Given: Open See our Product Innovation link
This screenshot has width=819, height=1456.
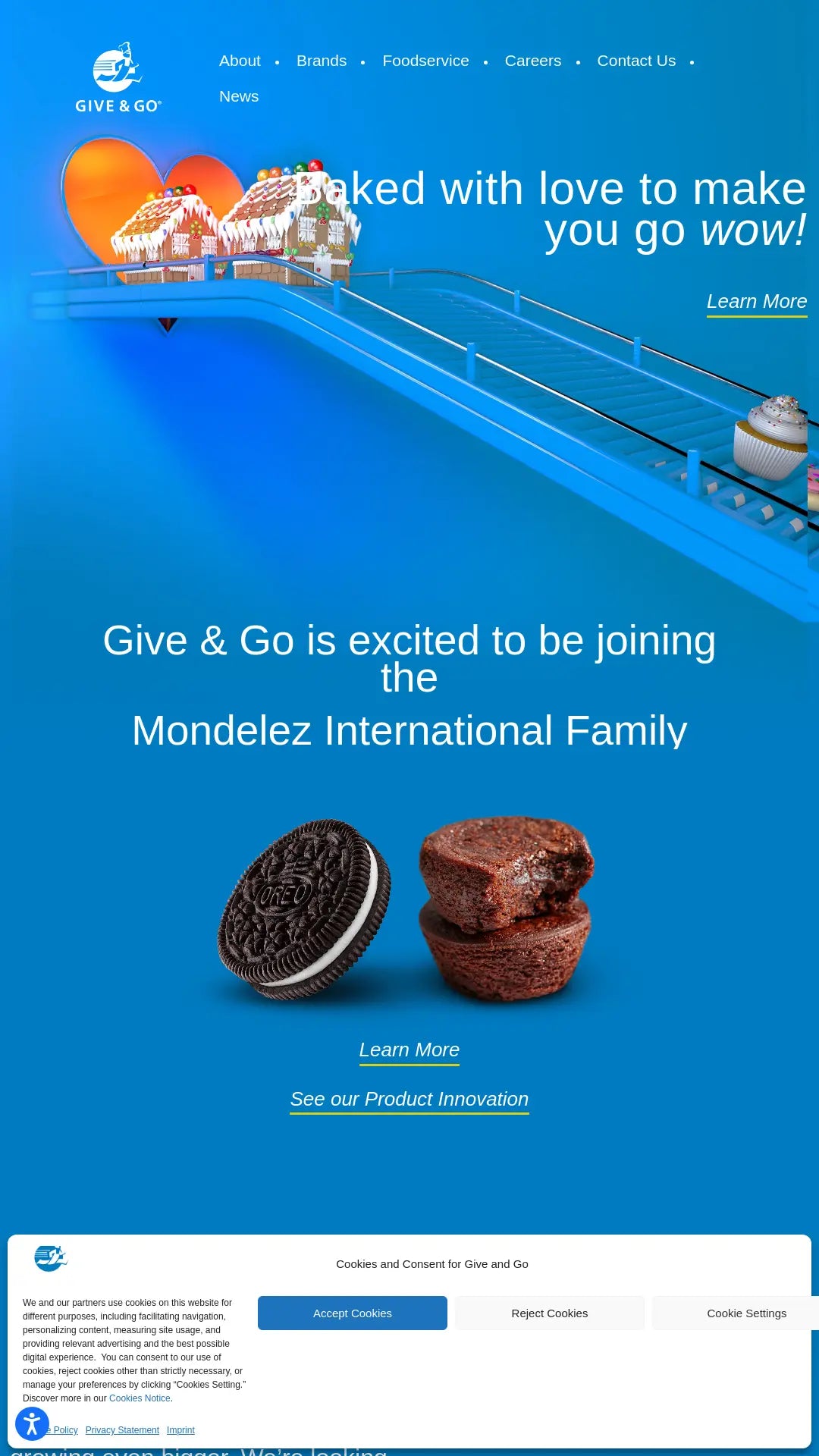Looking at the screenshot, I should [409, 1099].
